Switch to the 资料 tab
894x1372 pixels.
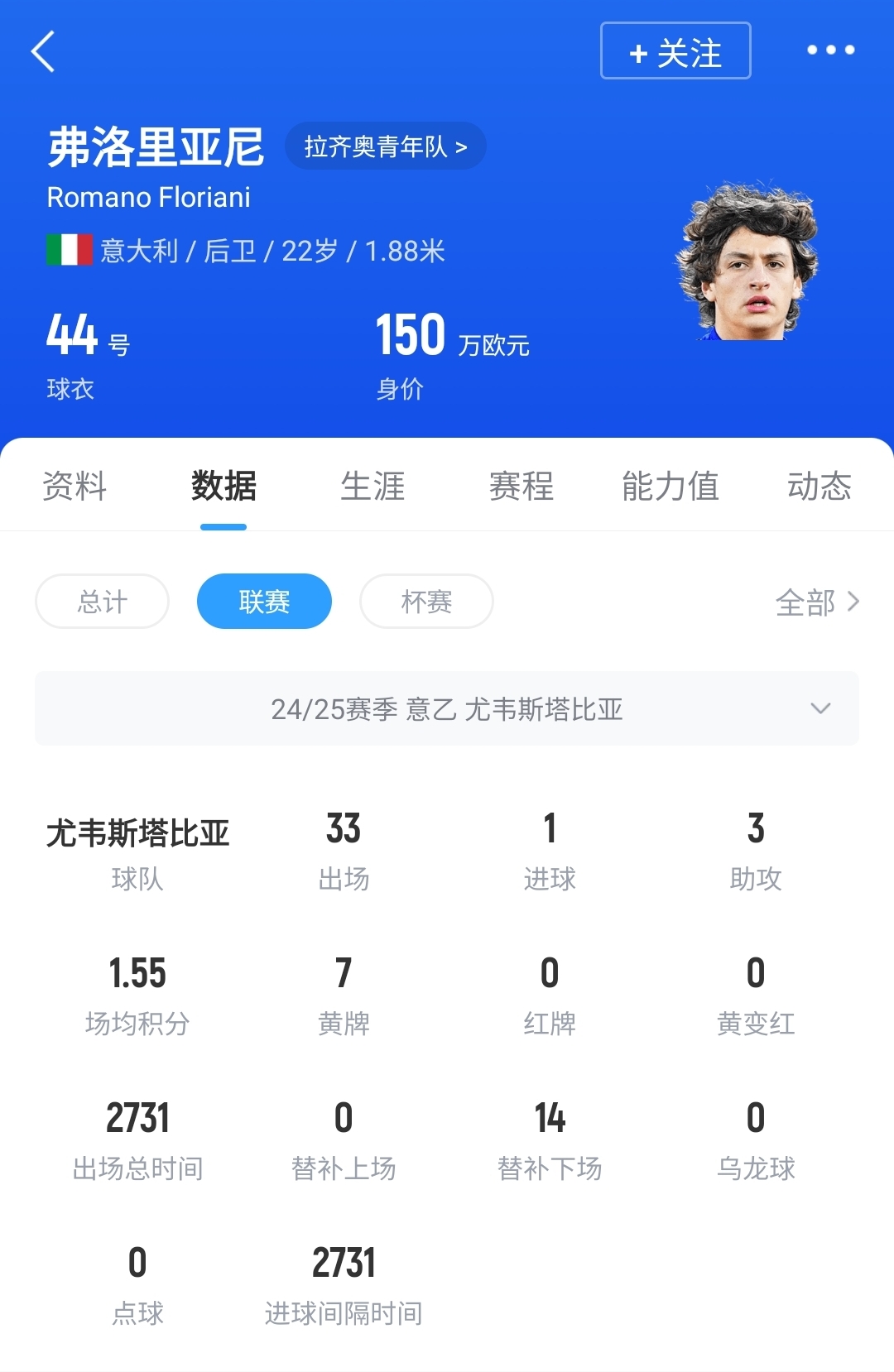(74, 486)
